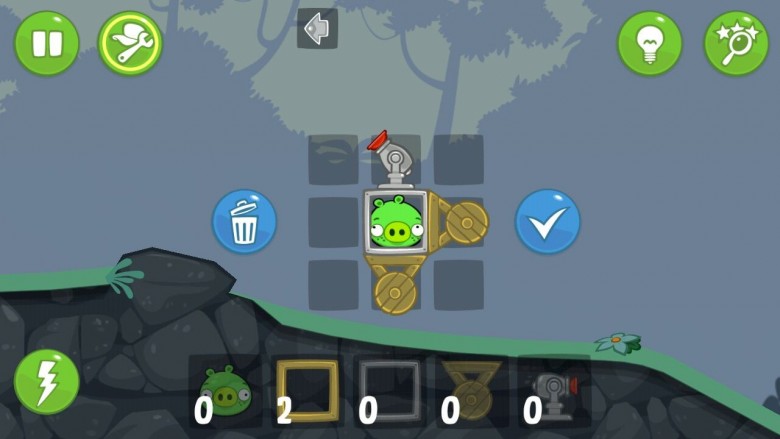The width and height of the screenshot is (780, 439).
Task: Open the magnifier preview button
Action: (x=736, y=43)
